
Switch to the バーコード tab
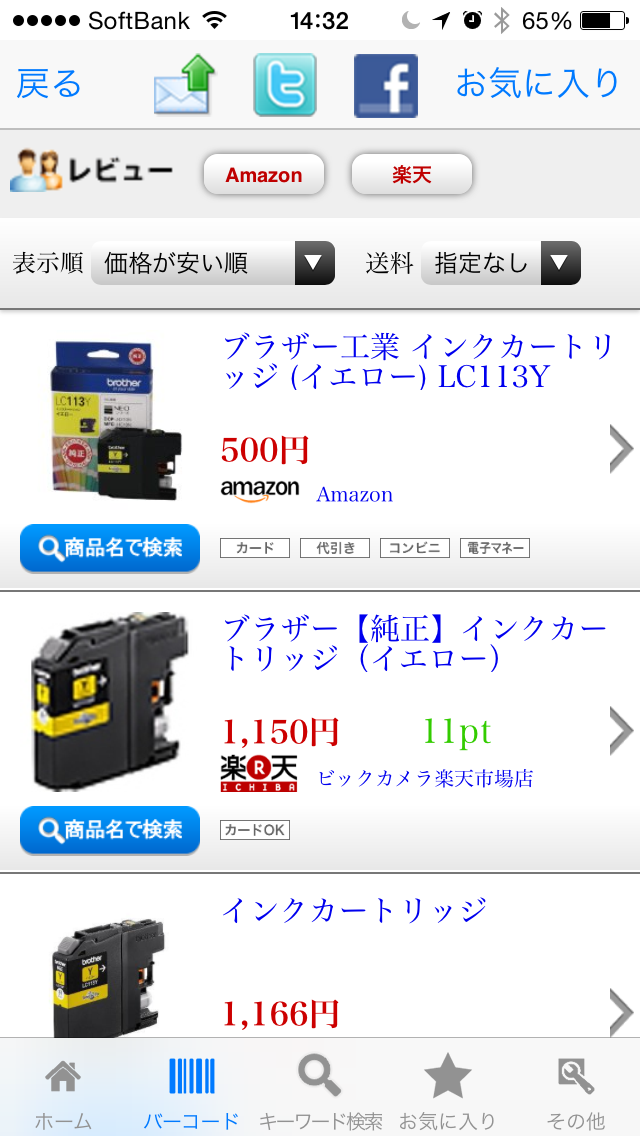click(191, 1089)
